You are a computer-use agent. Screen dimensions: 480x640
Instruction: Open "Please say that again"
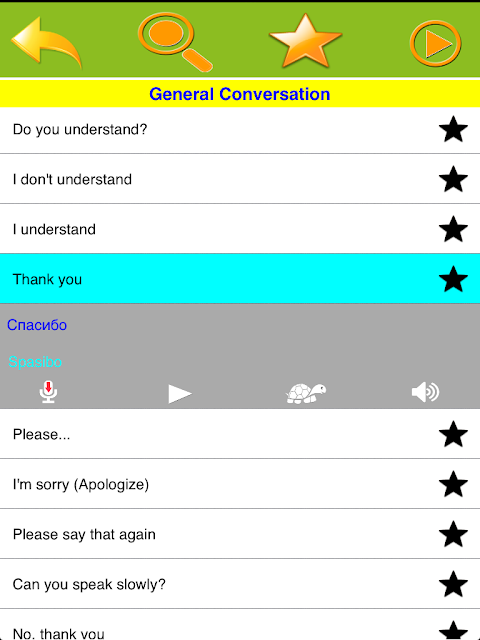(240, 534)
